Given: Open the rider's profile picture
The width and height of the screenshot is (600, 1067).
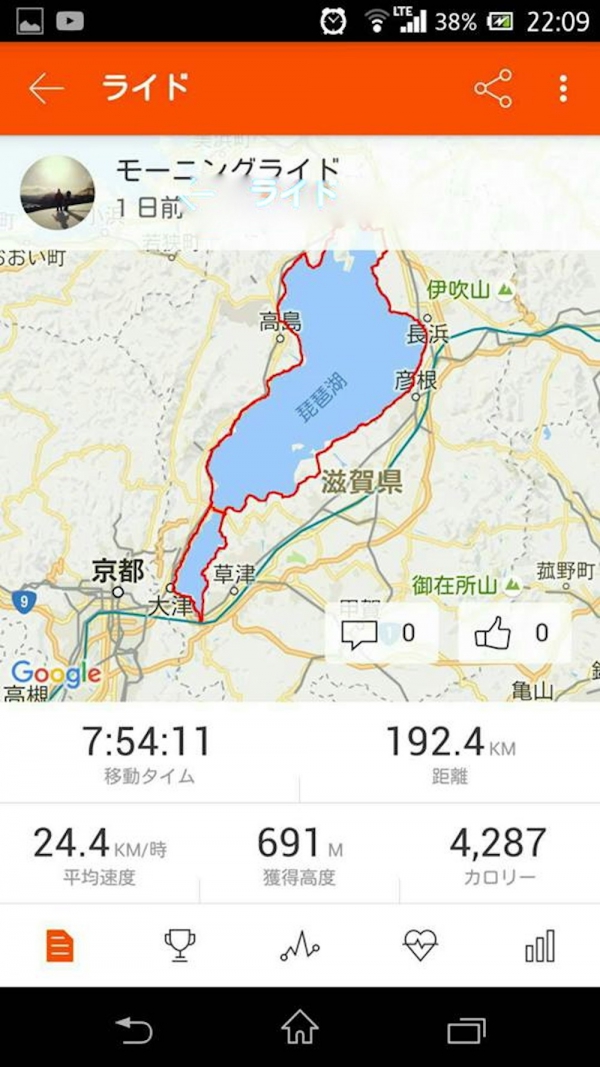Looking at the screenshot, I should pyautogui.click(x=57, y=193).
